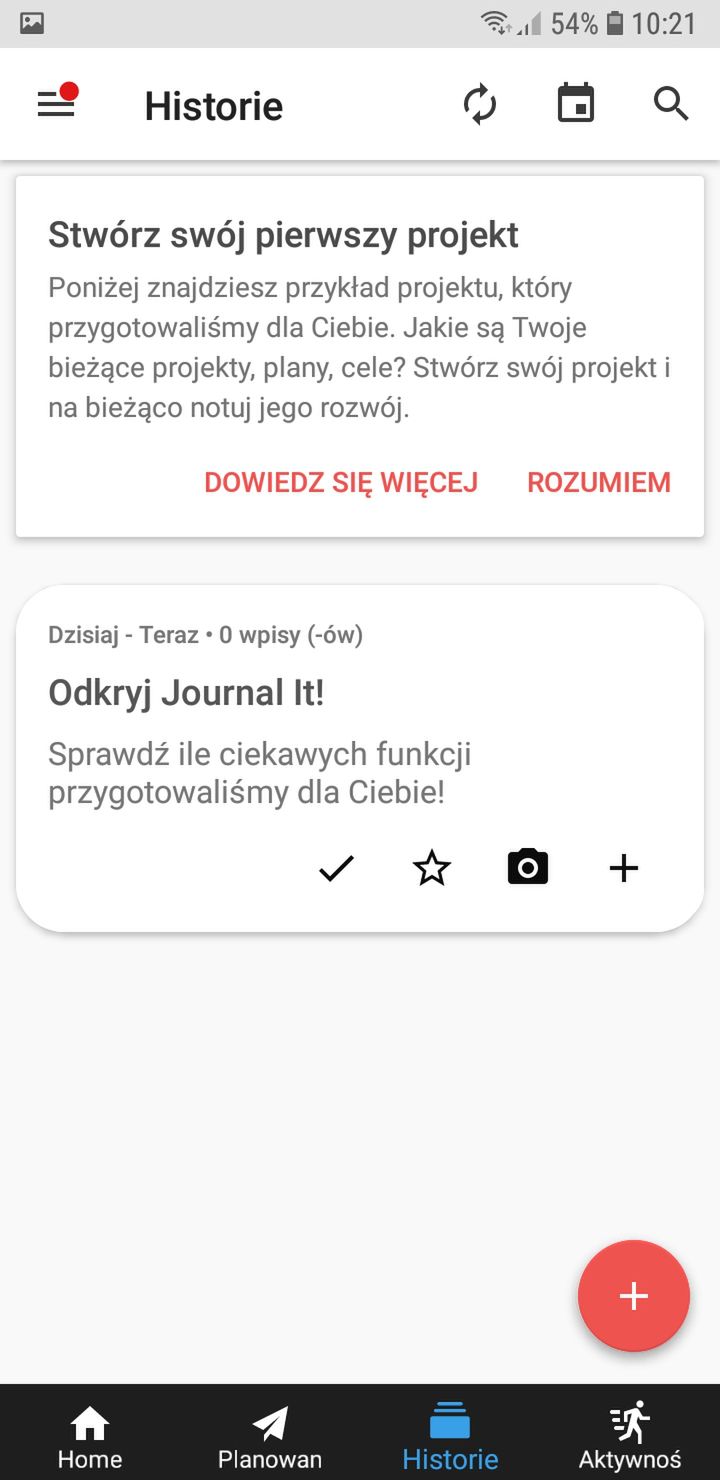720x1480 pixels.
Task: Tap the red floating add button
Action: (x=634, y=1296)
